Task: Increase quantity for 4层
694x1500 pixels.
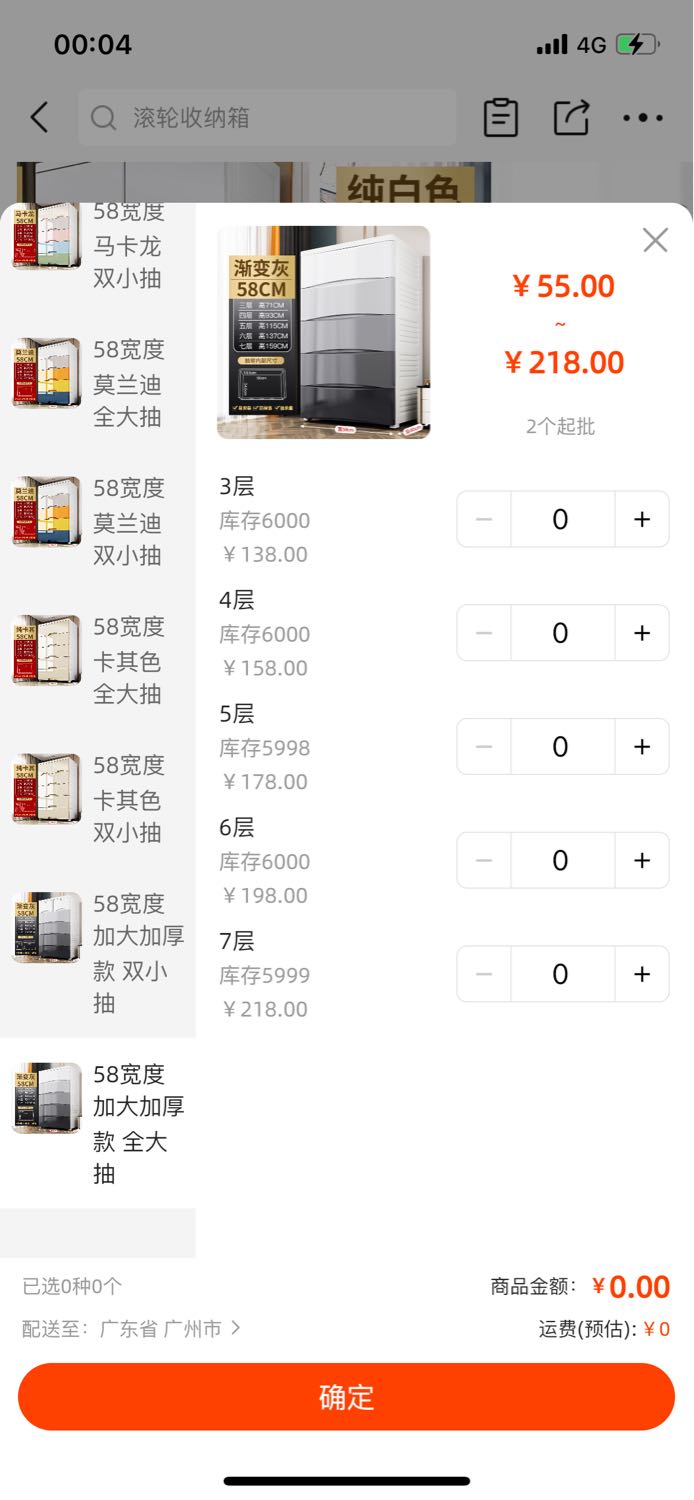Action: tap(642, 633)
